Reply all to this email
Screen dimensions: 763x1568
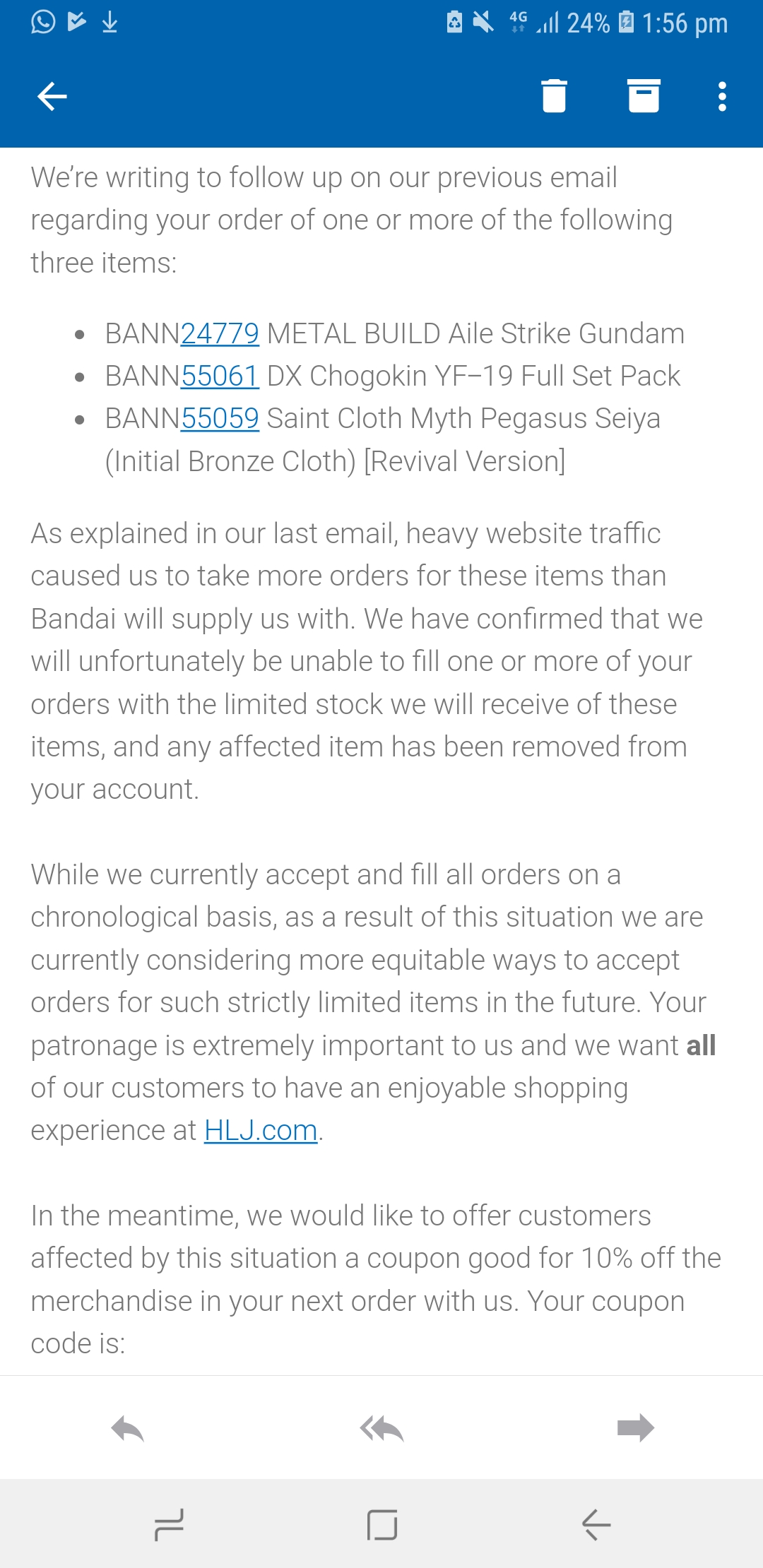point(381,1428)
